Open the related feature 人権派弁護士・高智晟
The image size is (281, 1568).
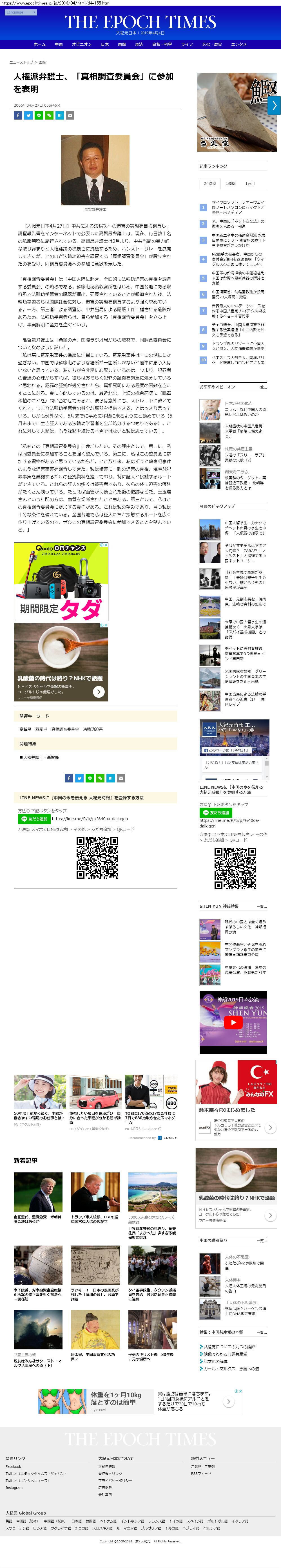[41, 757]
